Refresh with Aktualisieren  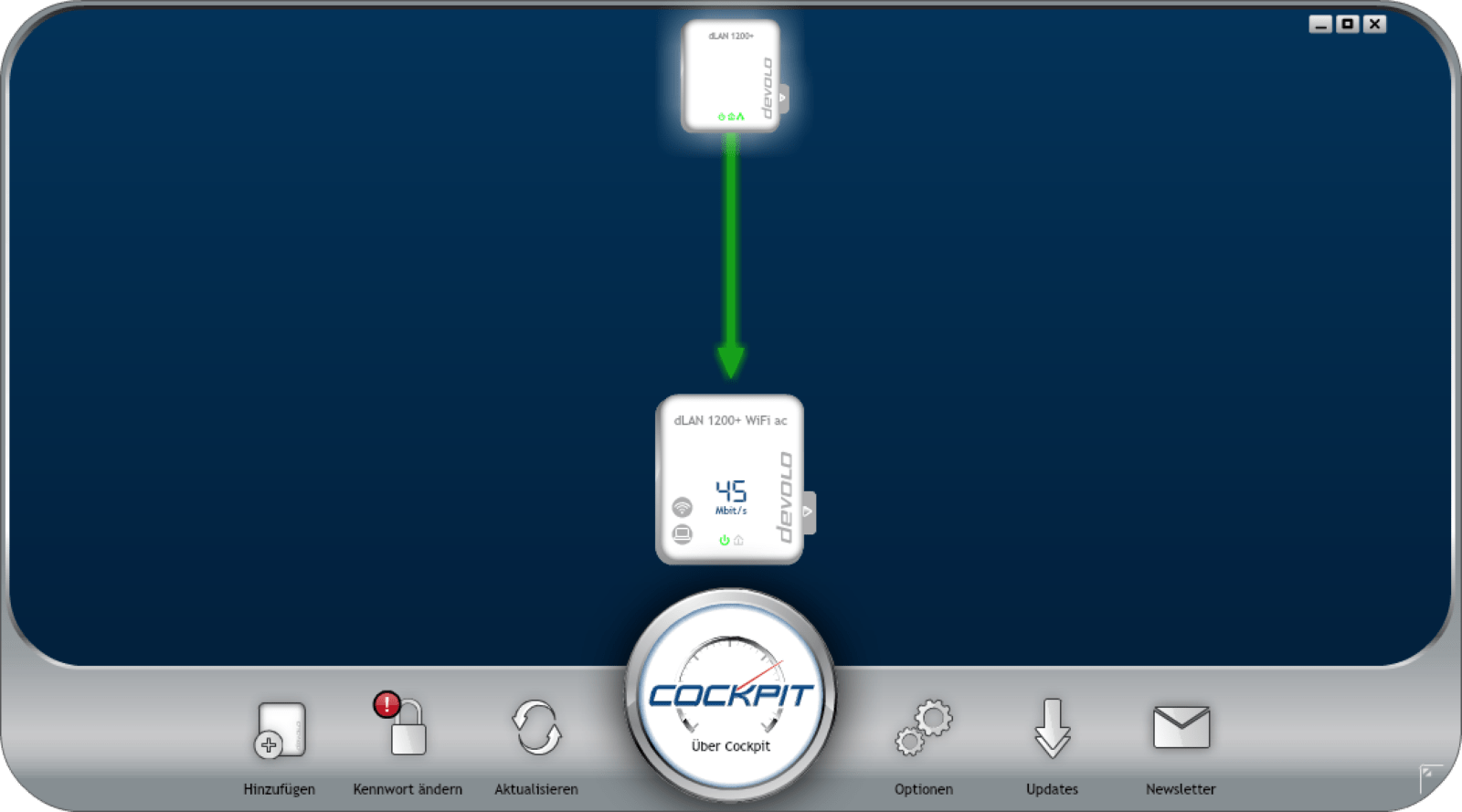coord(536,728)
